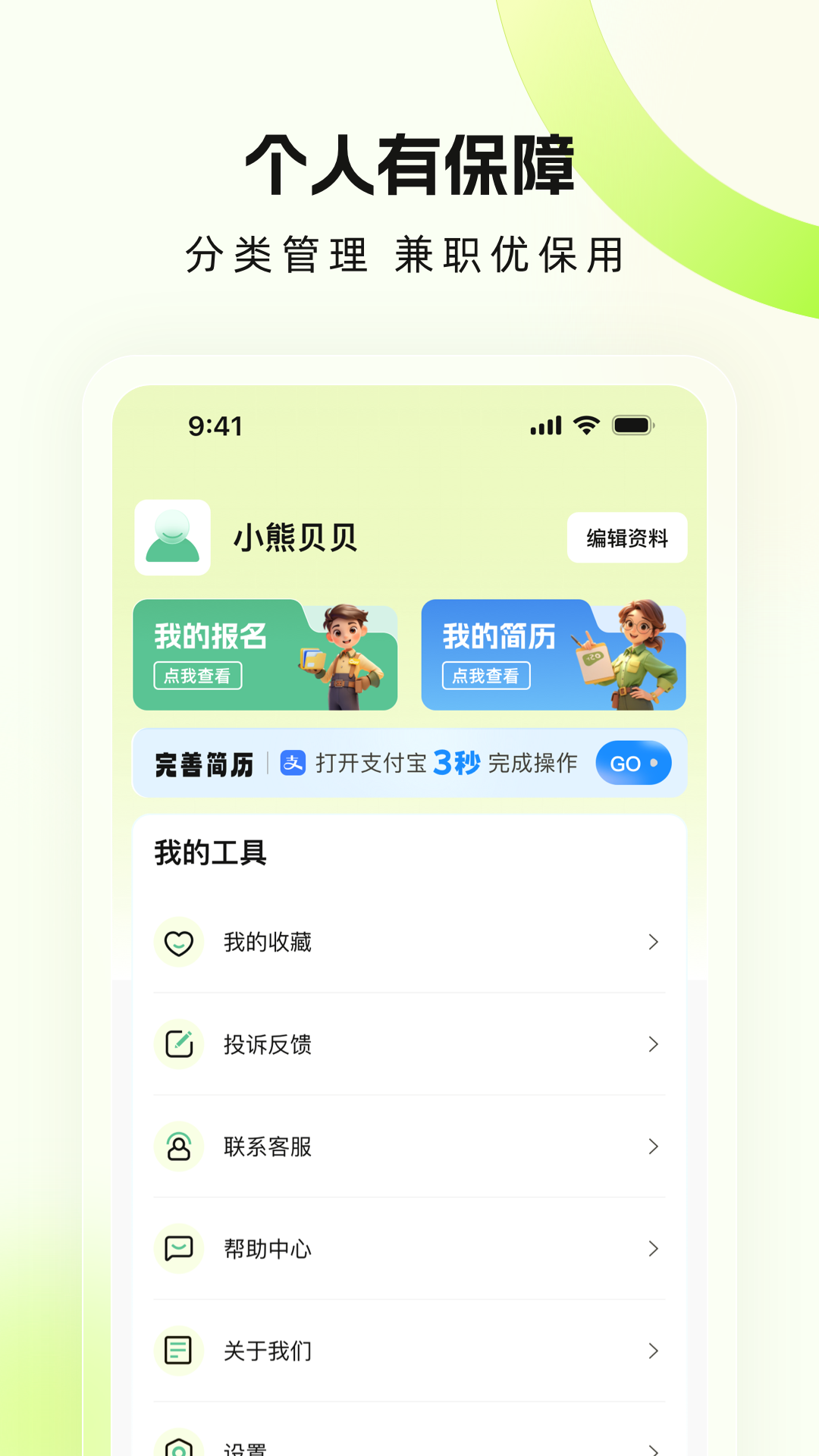Tap the 联系客服 contact person icon
This screenshot has width=819, height=1456.
point(178,1147)
